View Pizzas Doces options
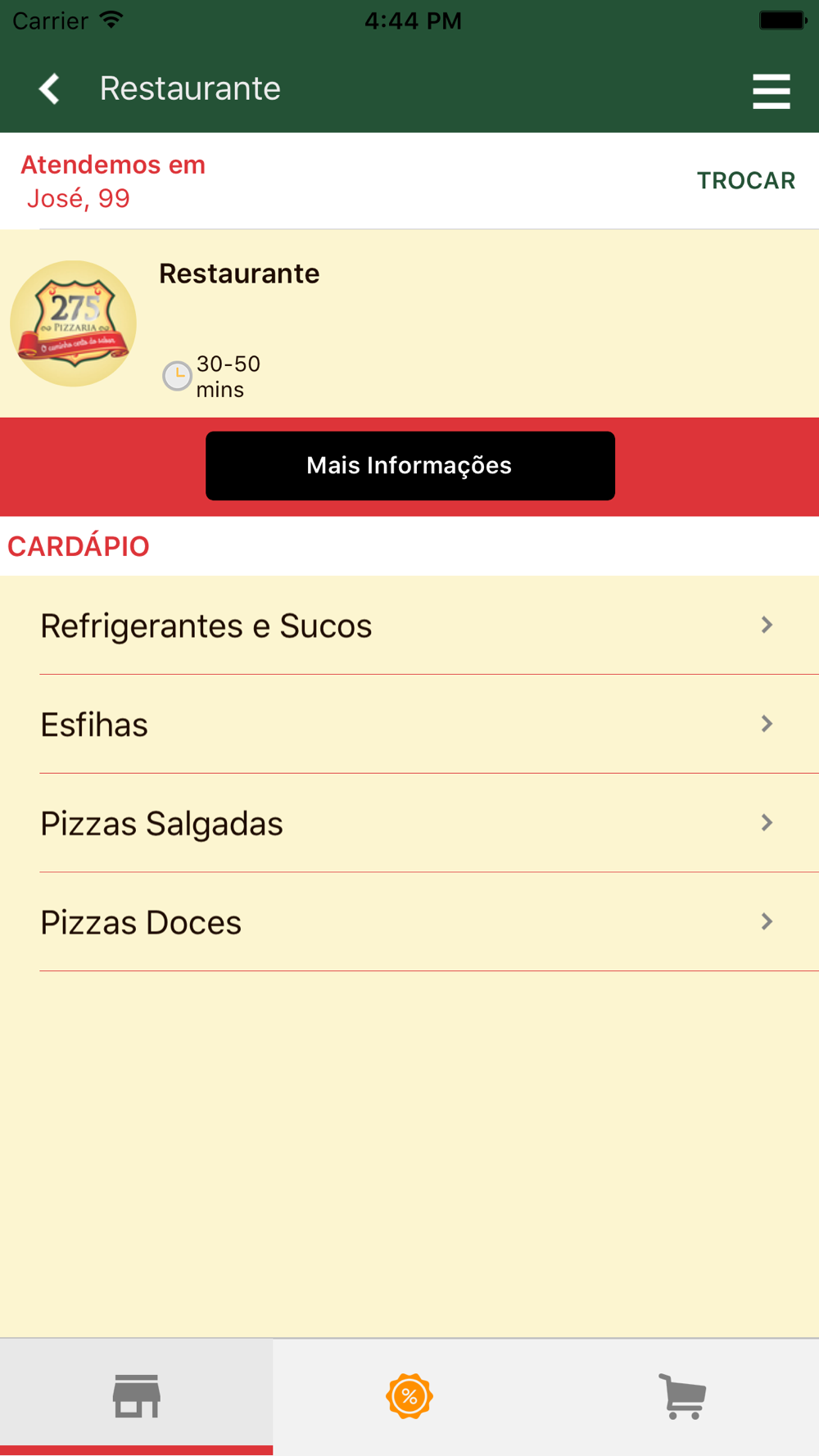 (409, 922)
